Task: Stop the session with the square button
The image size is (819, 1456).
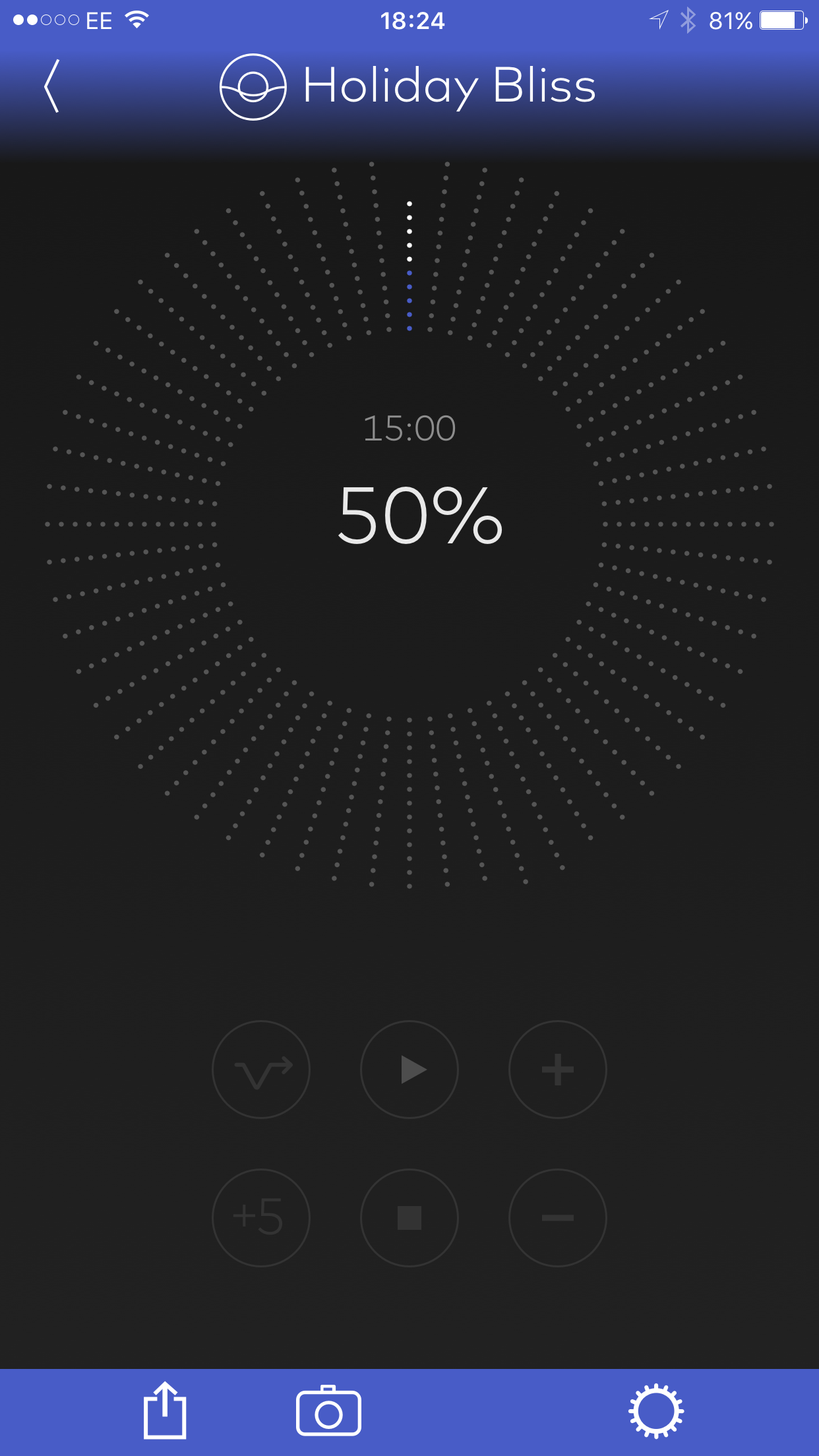Action: pyautogui.click(x=409, y=1218)
